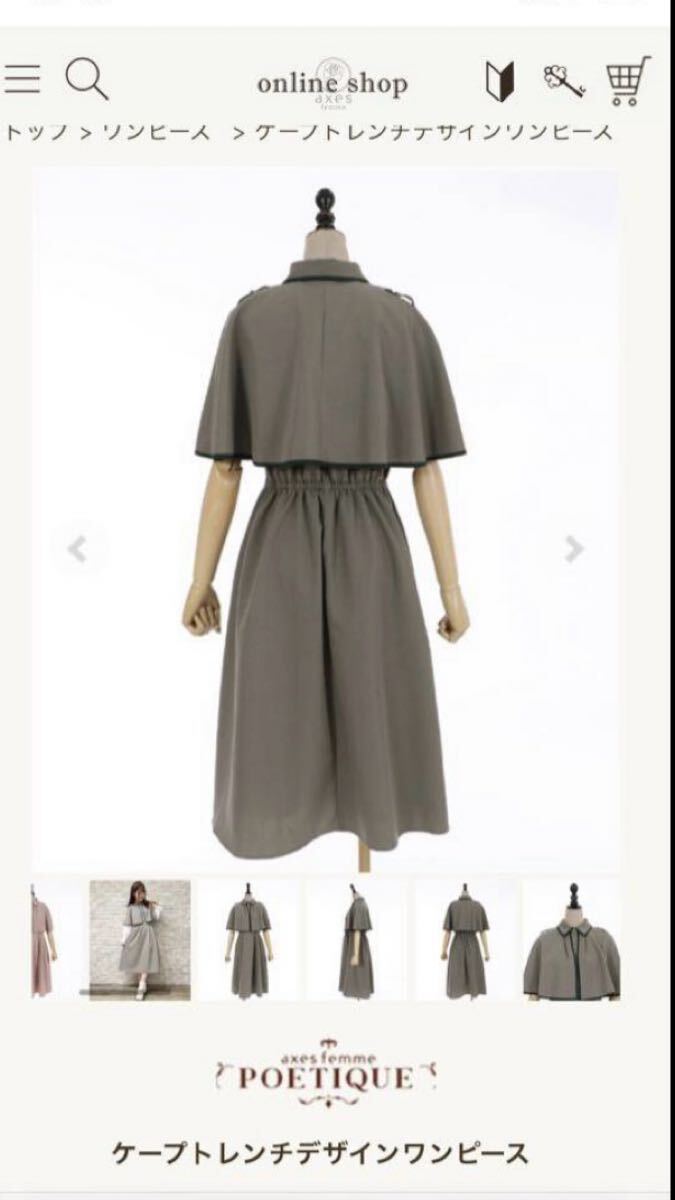Select the front view mannequin thumbnail
The height and width of the screenshot is (1200, 675).
[x=247, y=940]
